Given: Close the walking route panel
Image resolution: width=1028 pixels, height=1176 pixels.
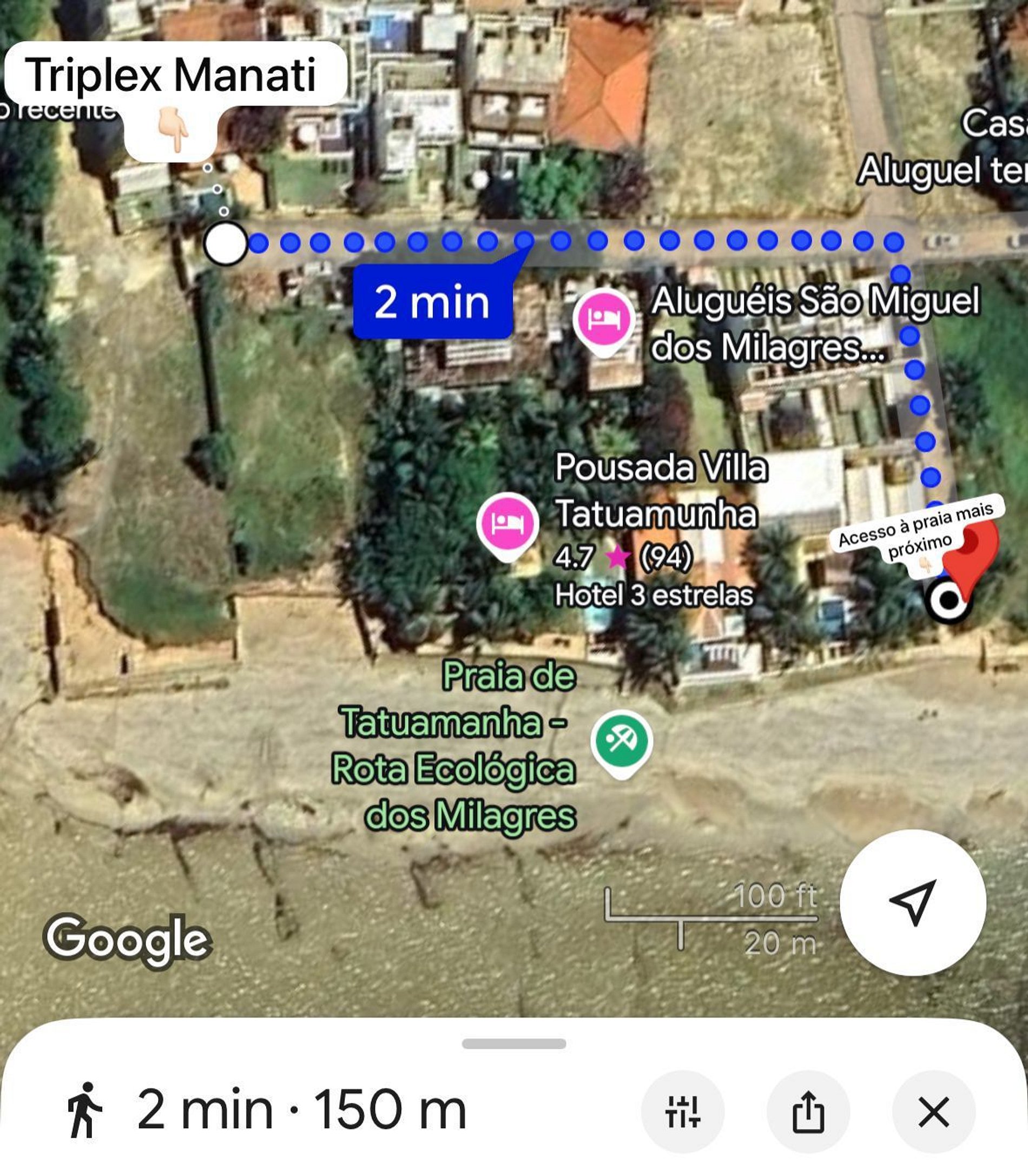Looking at the screenshot, I should point(933,1111).
